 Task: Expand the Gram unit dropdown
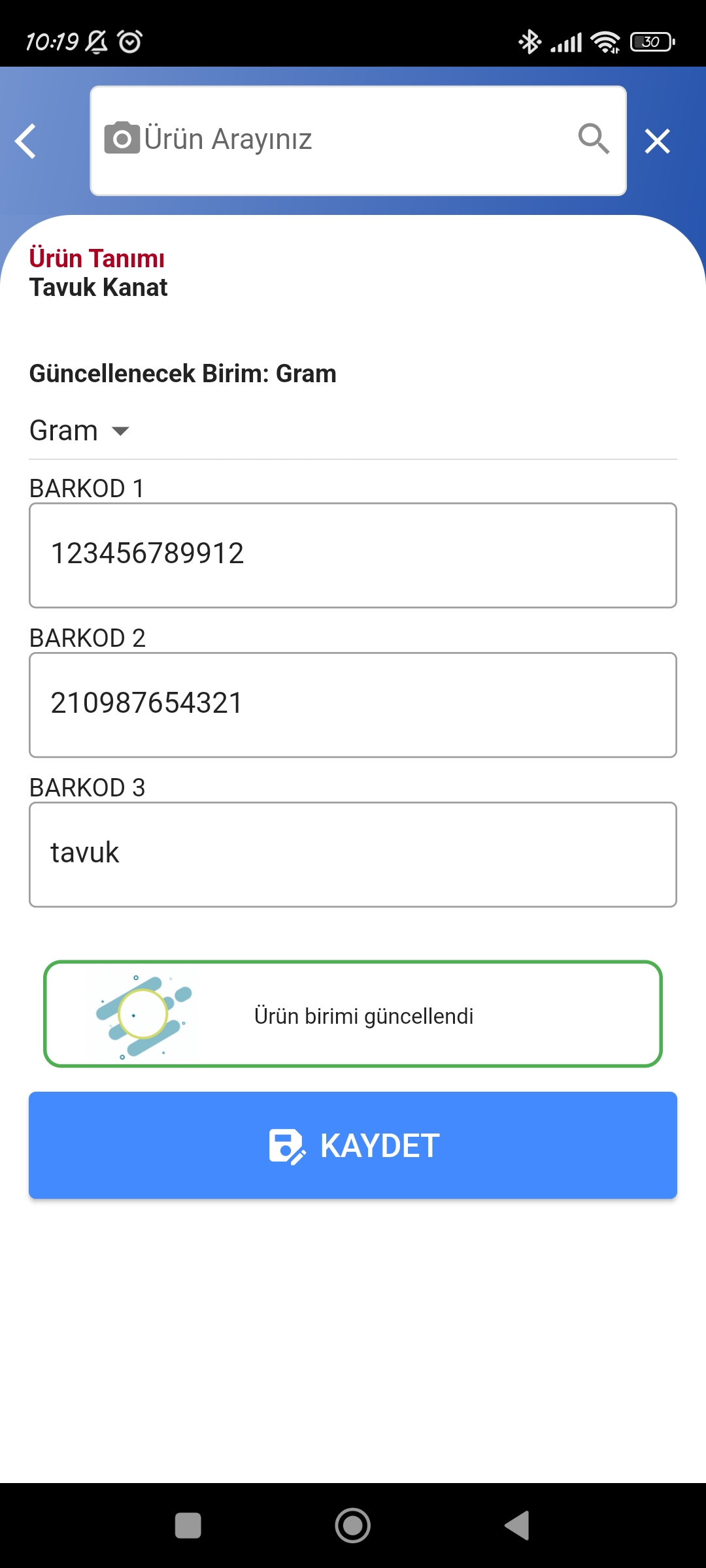click(x=80, y=431)
